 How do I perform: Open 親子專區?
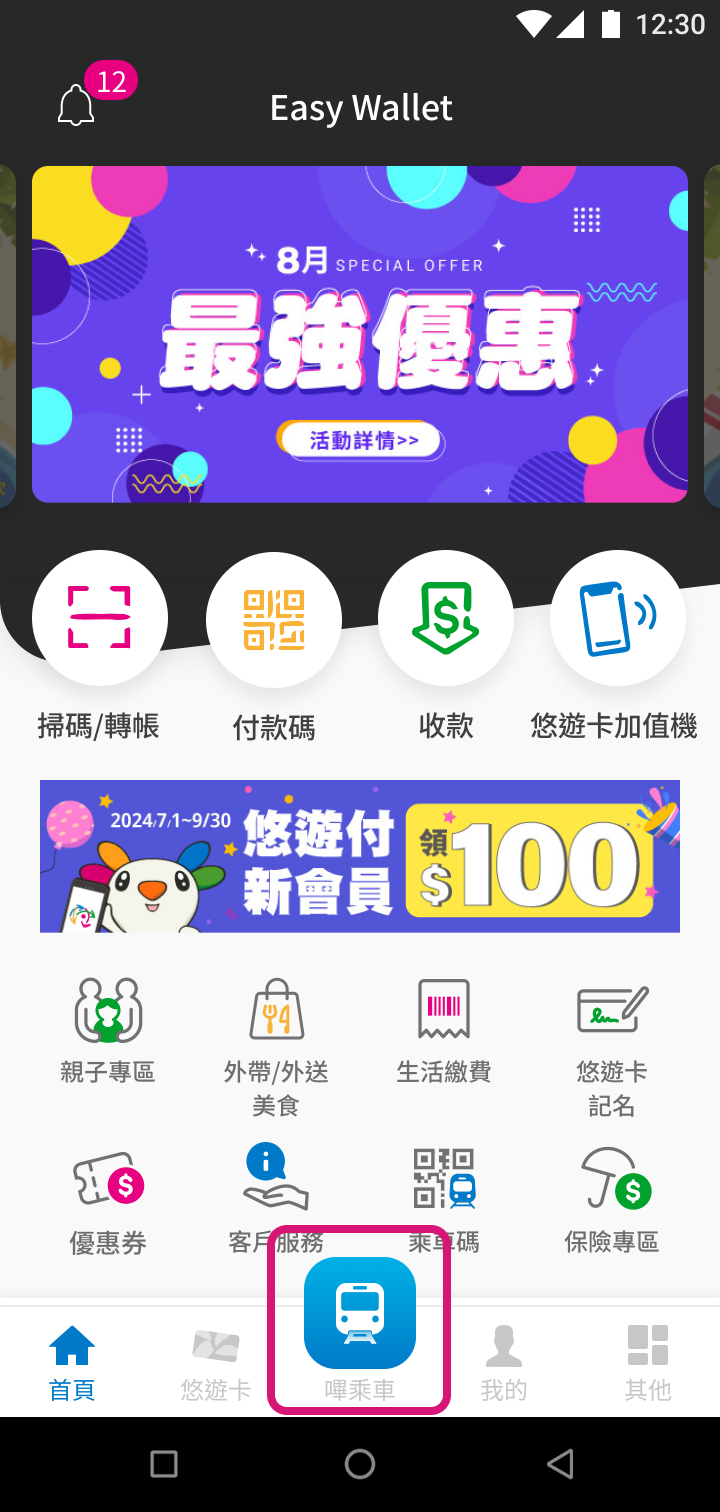click(108, 1030)
